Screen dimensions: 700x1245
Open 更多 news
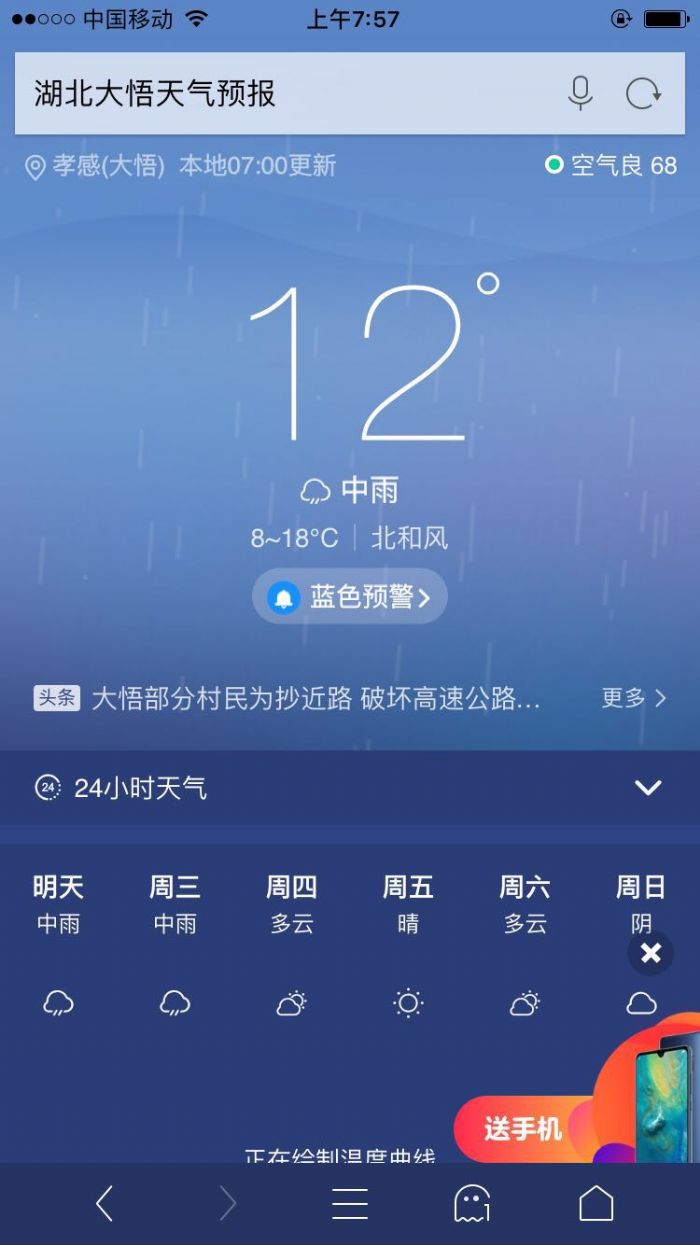[633, 698]
